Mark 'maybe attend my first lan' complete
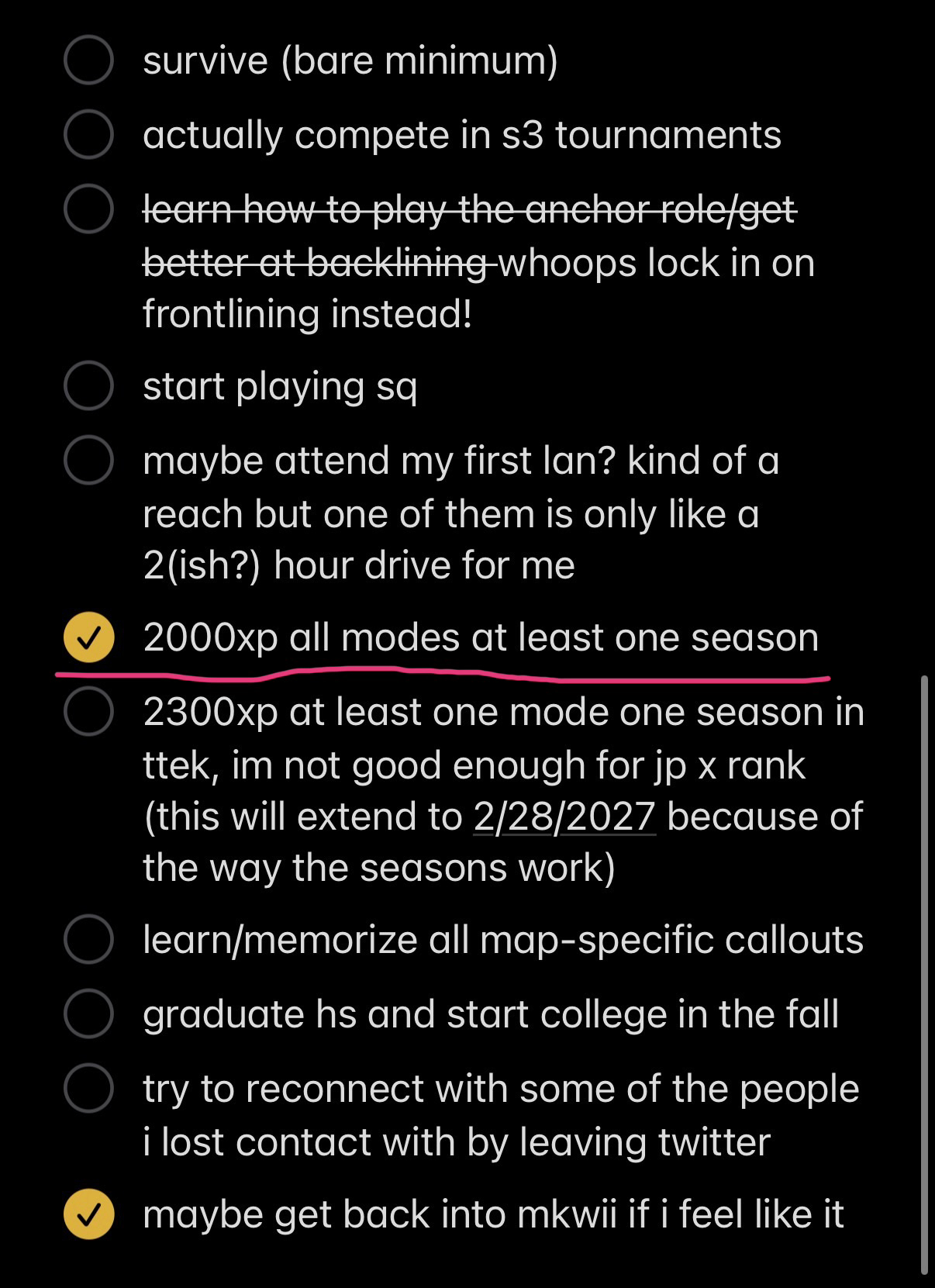This screenshot has width=935, height=1288. coord(89,461)
